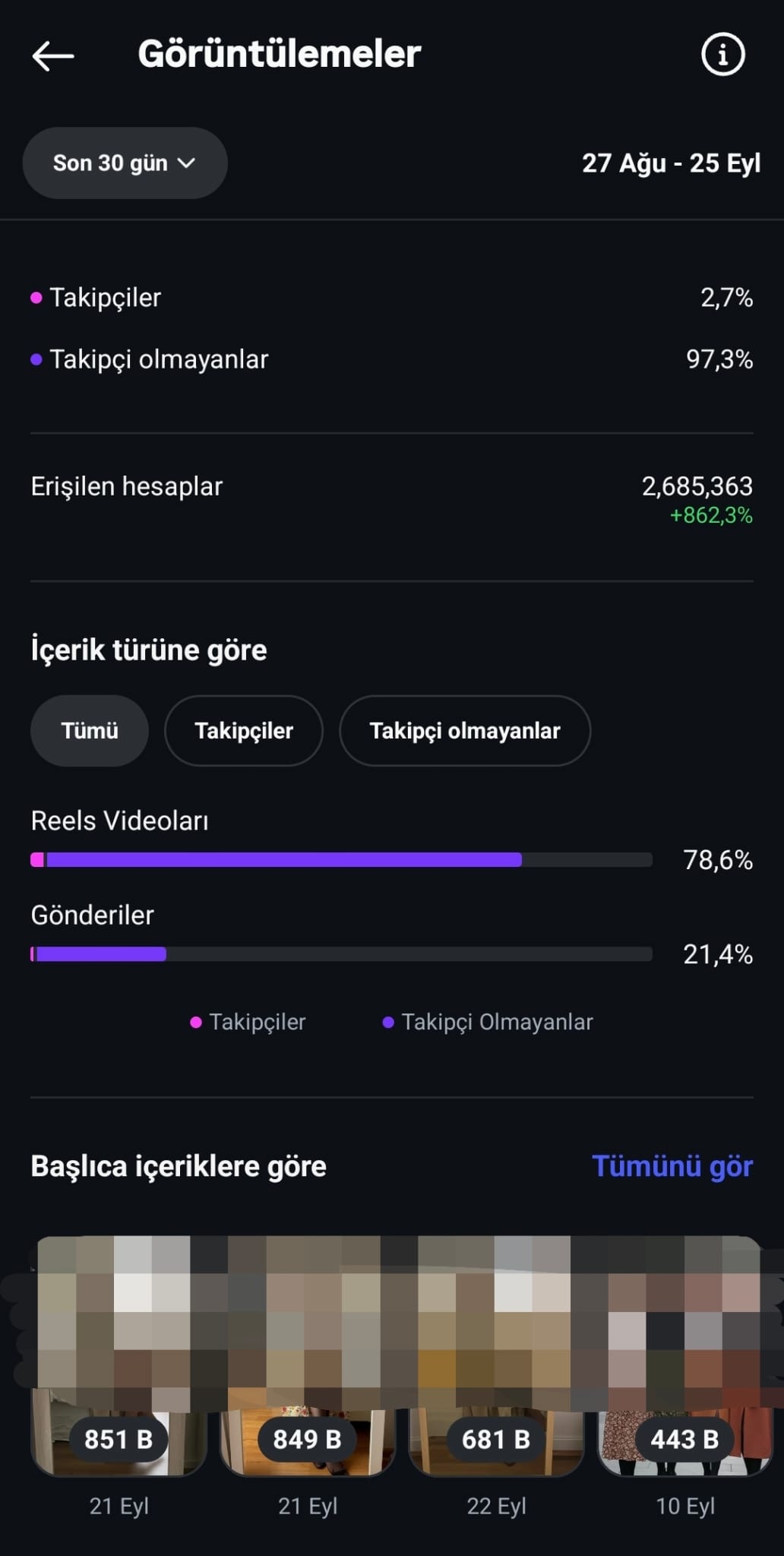View the 443 B content from 10 Eyl
The width and height of the screenshot is (784, 1556).
click(x=684, y=1356)
